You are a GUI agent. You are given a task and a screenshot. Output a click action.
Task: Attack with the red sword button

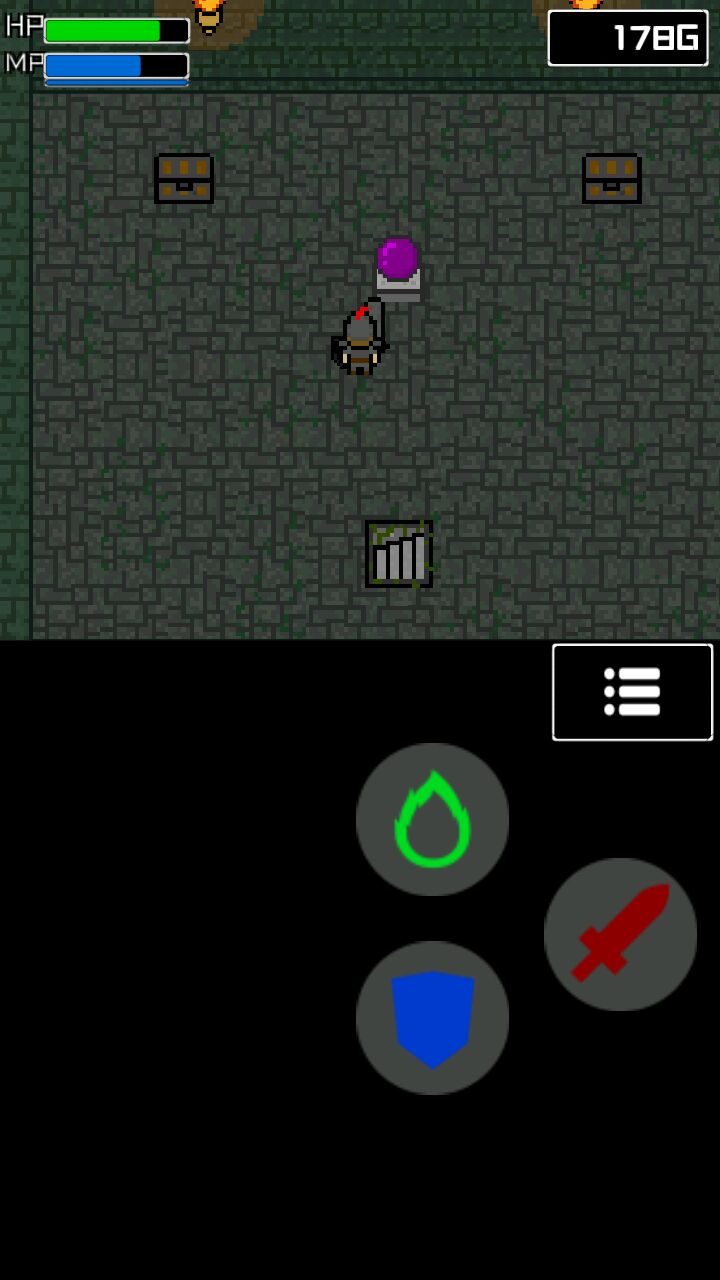coord(620,934)
